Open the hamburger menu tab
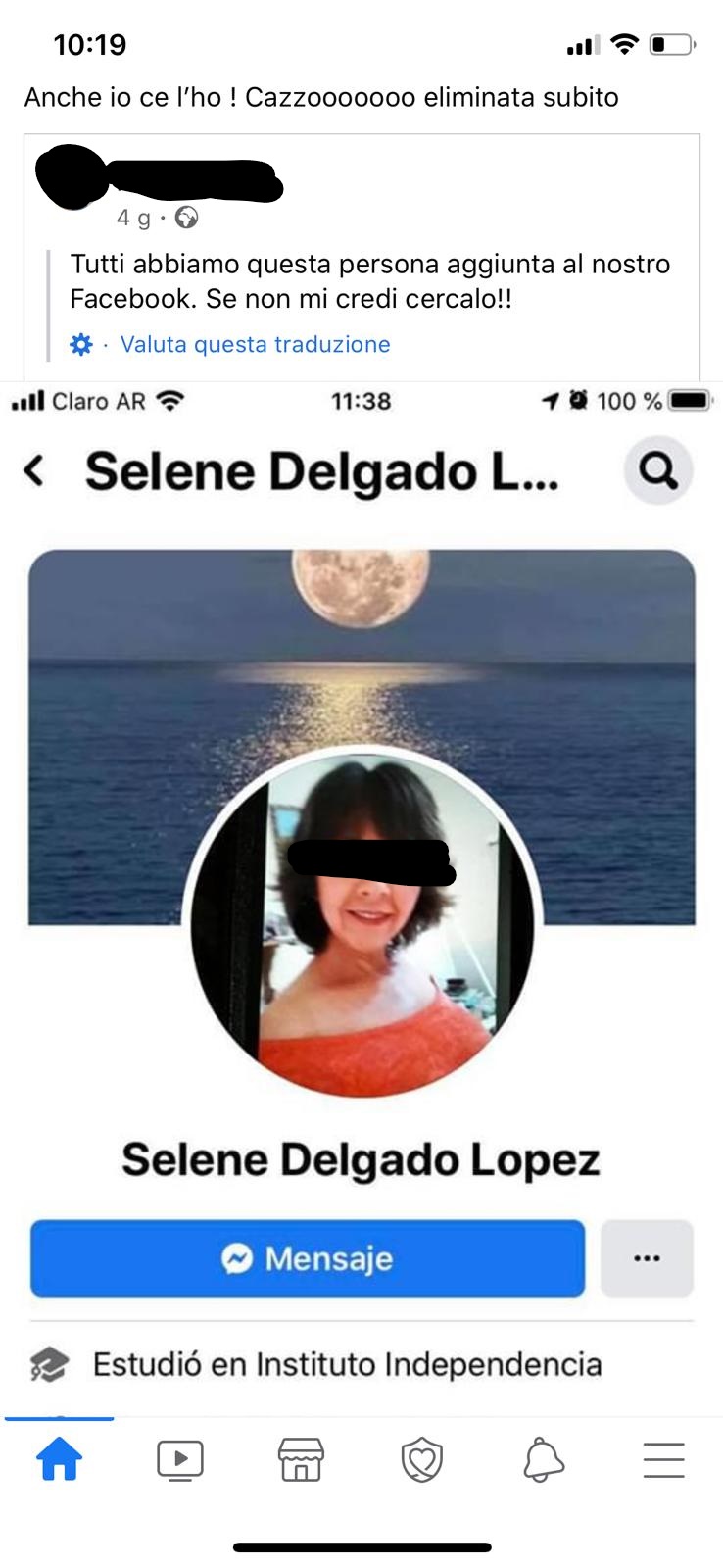 663,1459
